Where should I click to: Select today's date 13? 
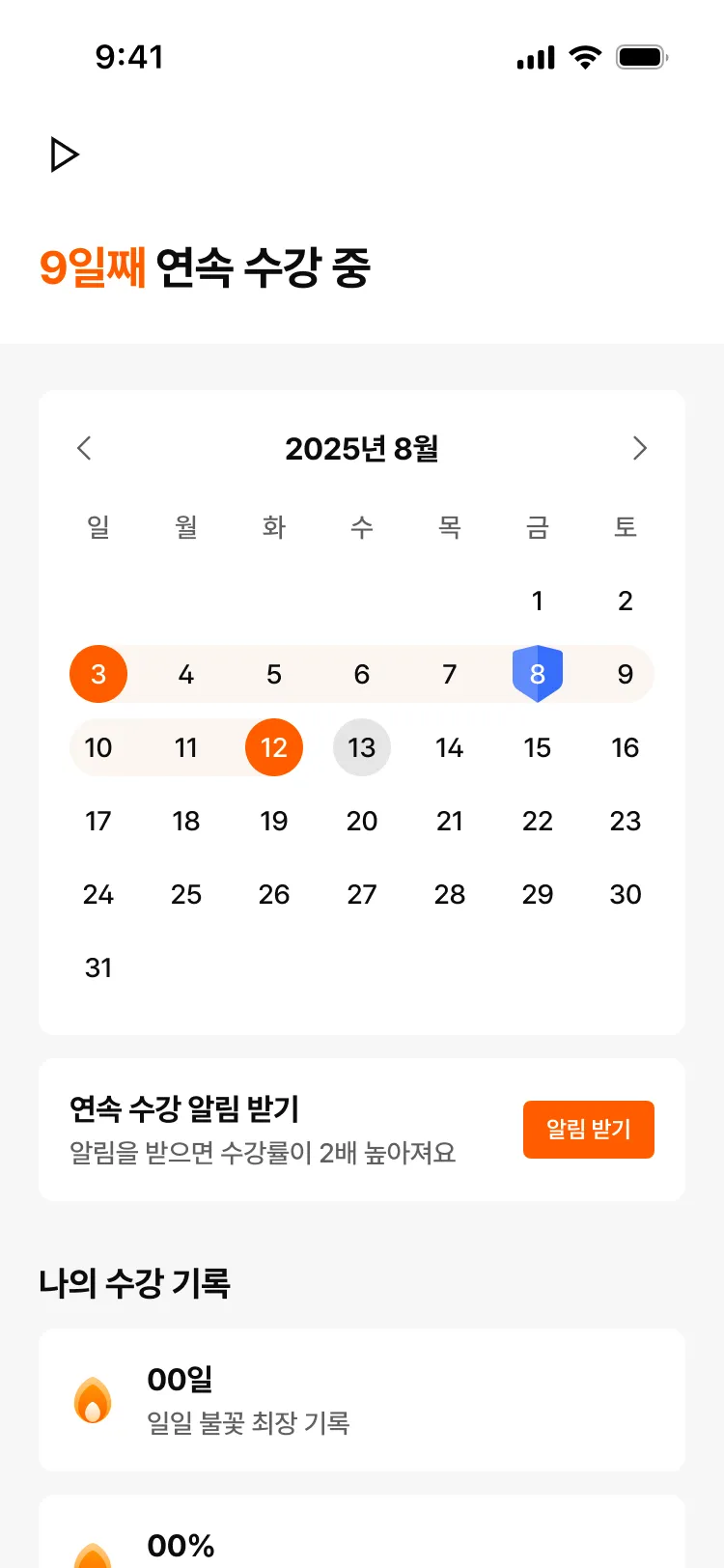(362, 747)
